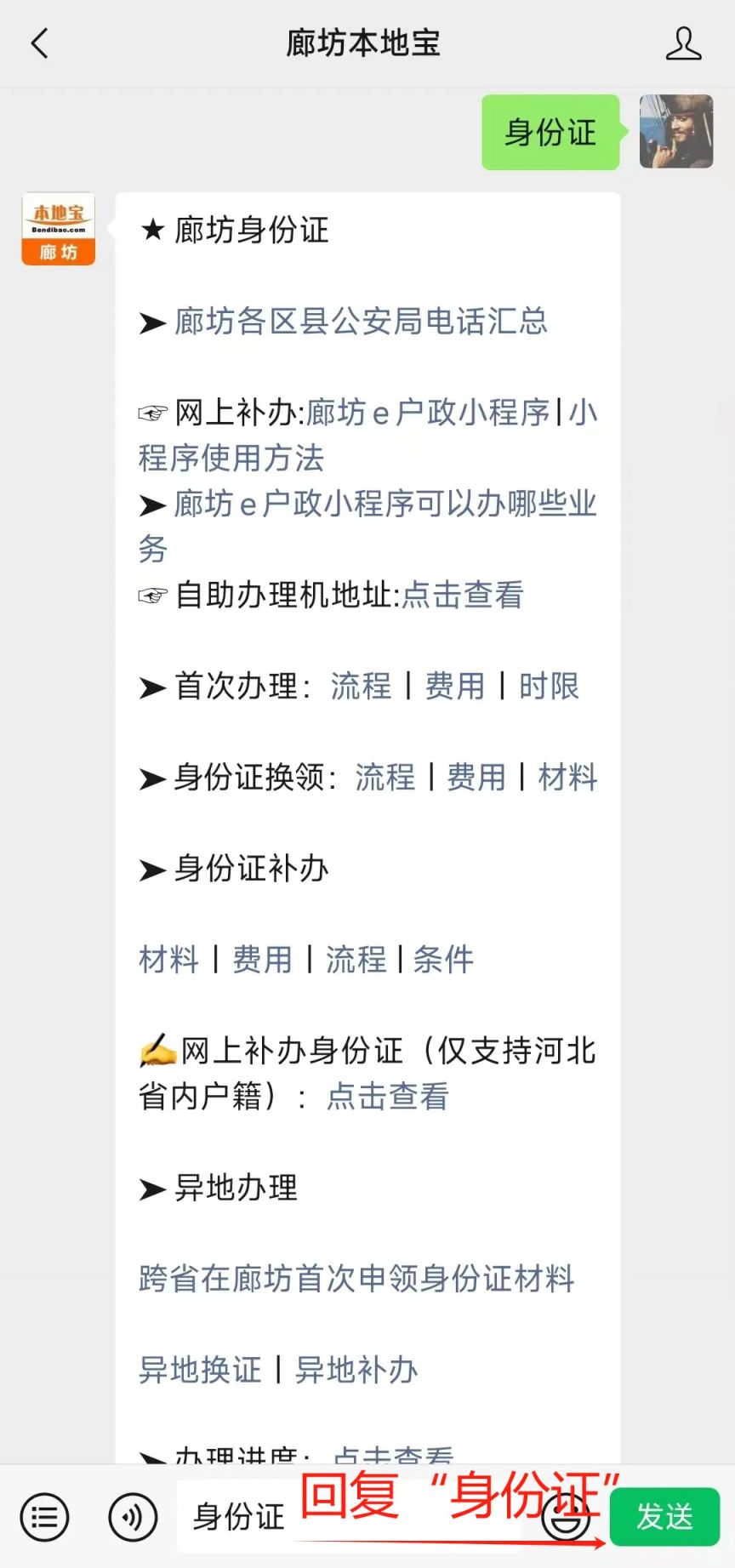735x1568 pixels.
Task: Open 异地换证 link
Action: point(200,1370)
